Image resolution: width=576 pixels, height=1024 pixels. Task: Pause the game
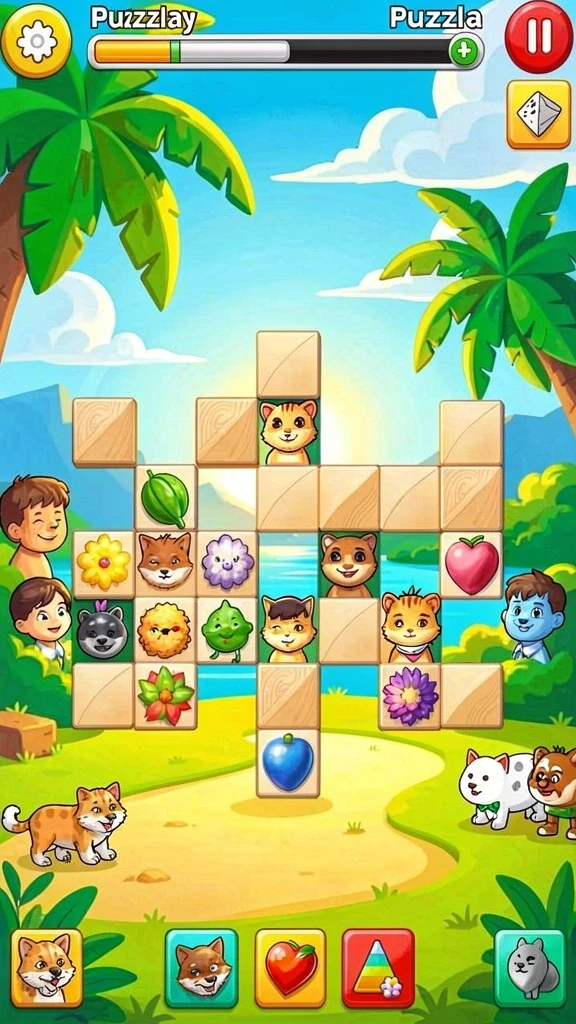539,37
